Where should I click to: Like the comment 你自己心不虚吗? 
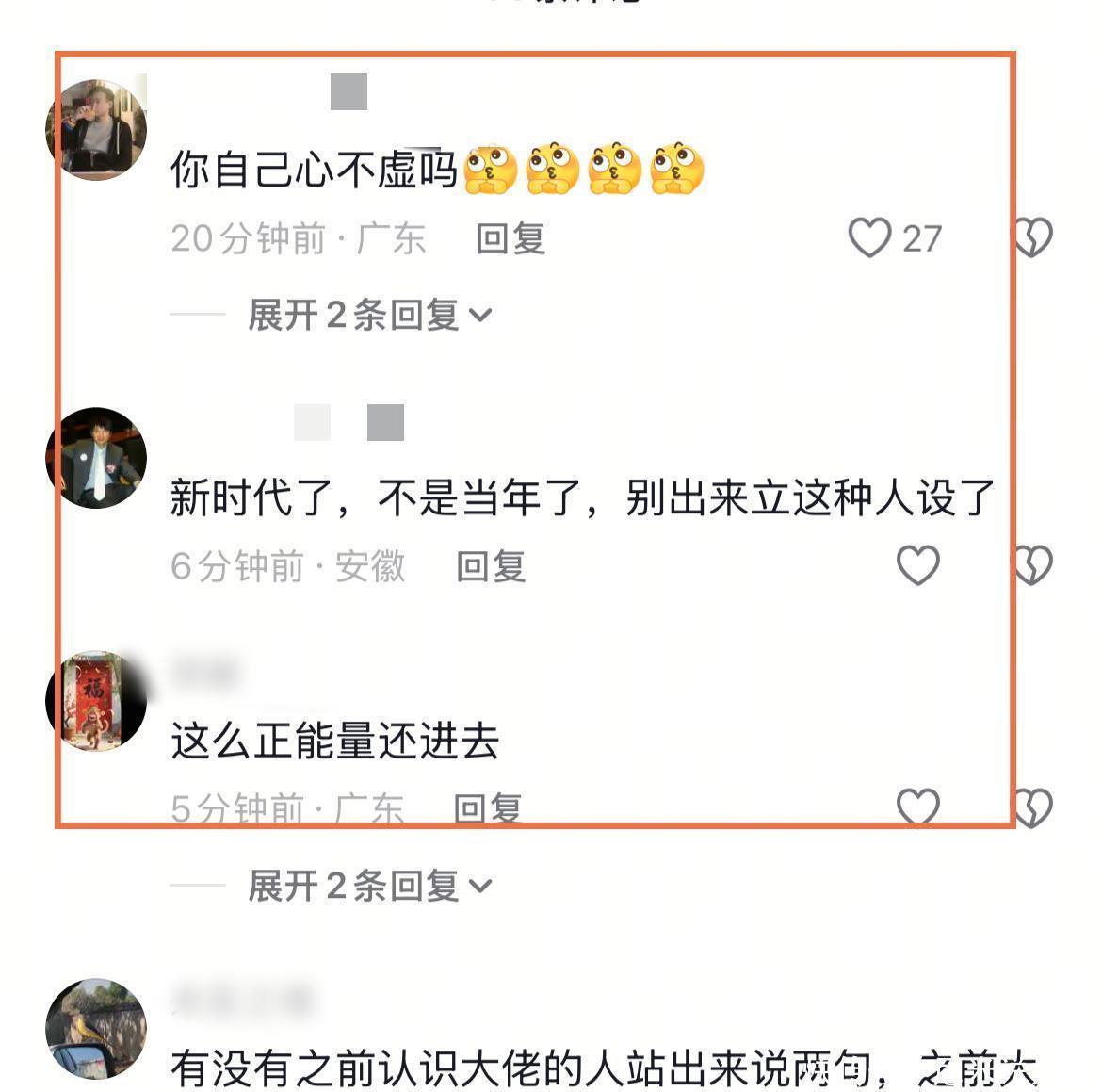point(870,237)
